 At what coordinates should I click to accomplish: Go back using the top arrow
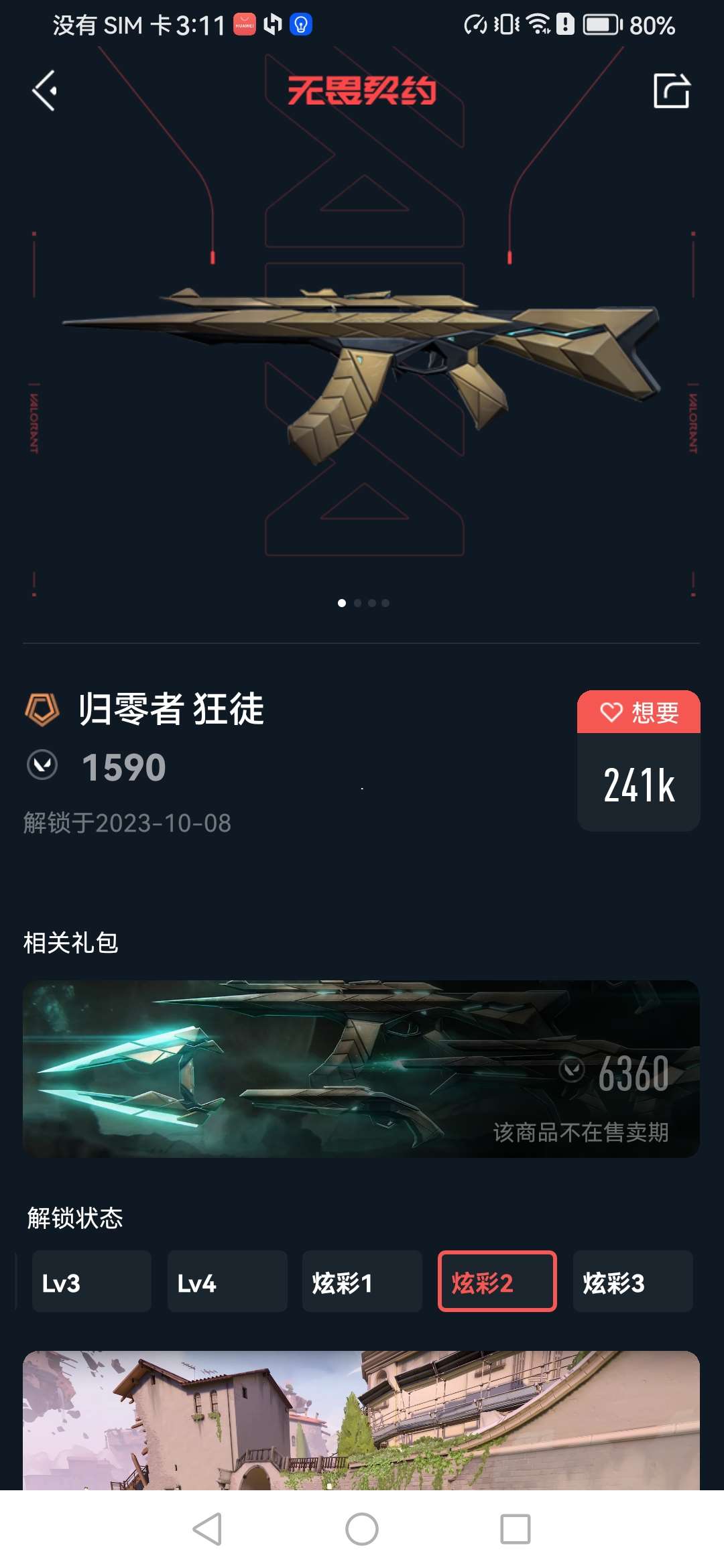(45, 90)
